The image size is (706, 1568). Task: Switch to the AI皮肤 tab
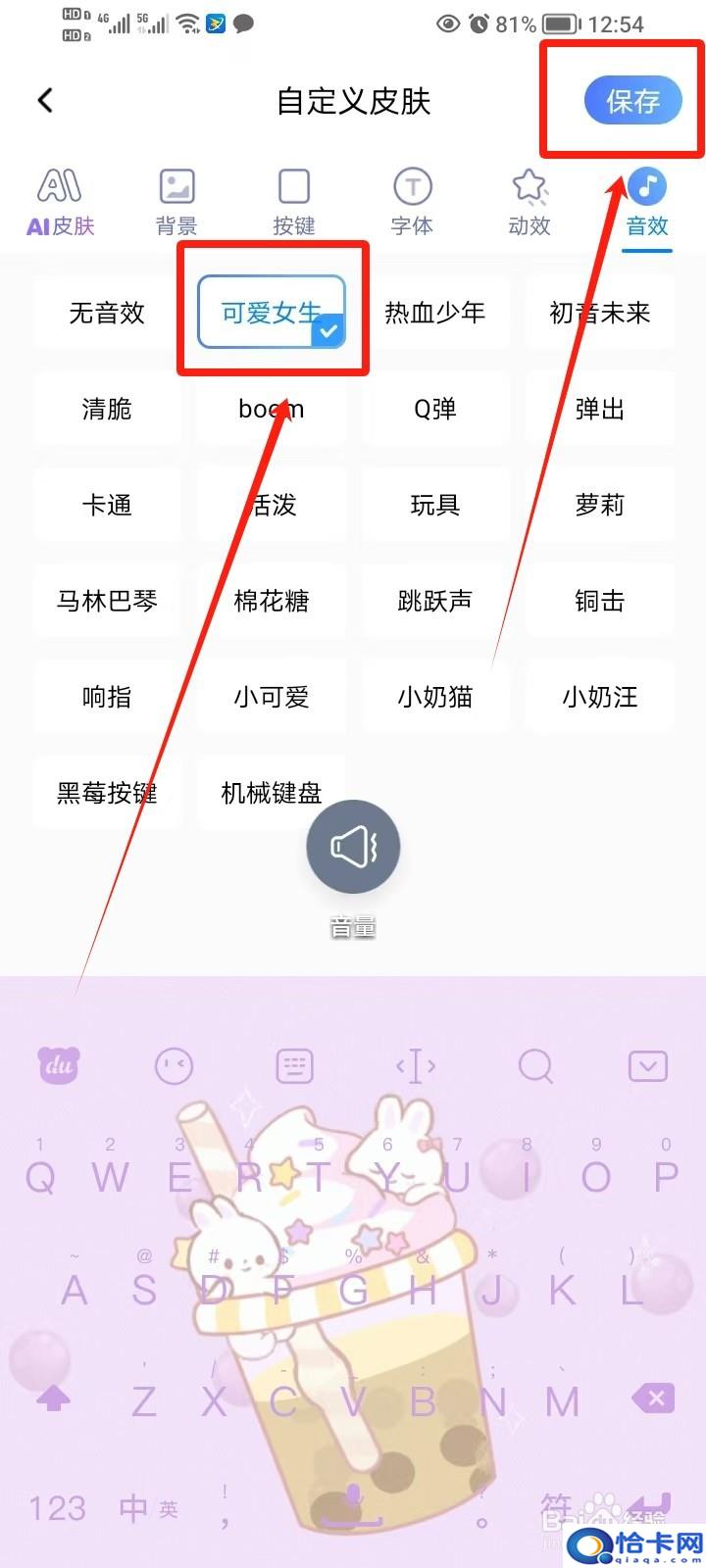click(60, 203)
